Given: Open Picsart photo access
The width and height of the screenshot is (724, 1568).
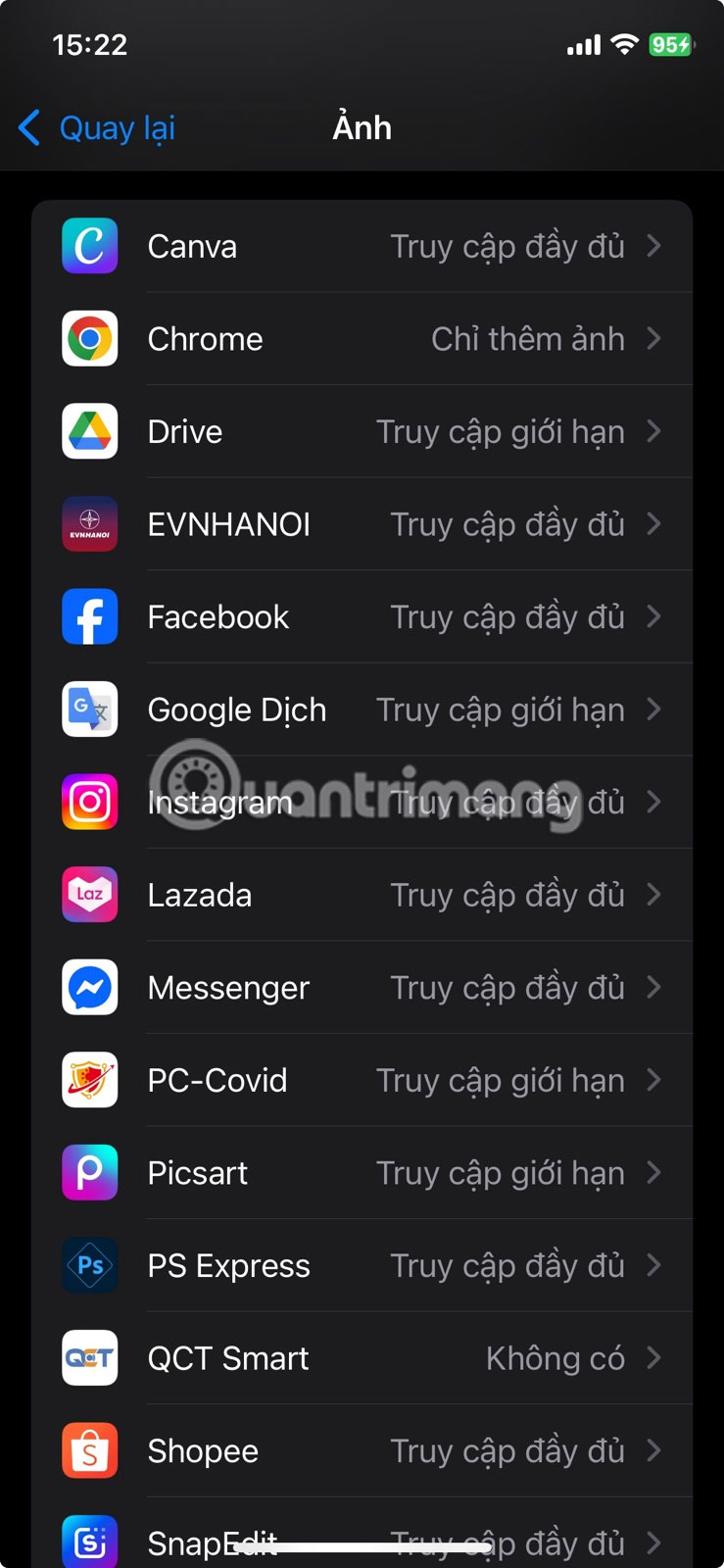Looking at the screenshot, I should 362,1173.
